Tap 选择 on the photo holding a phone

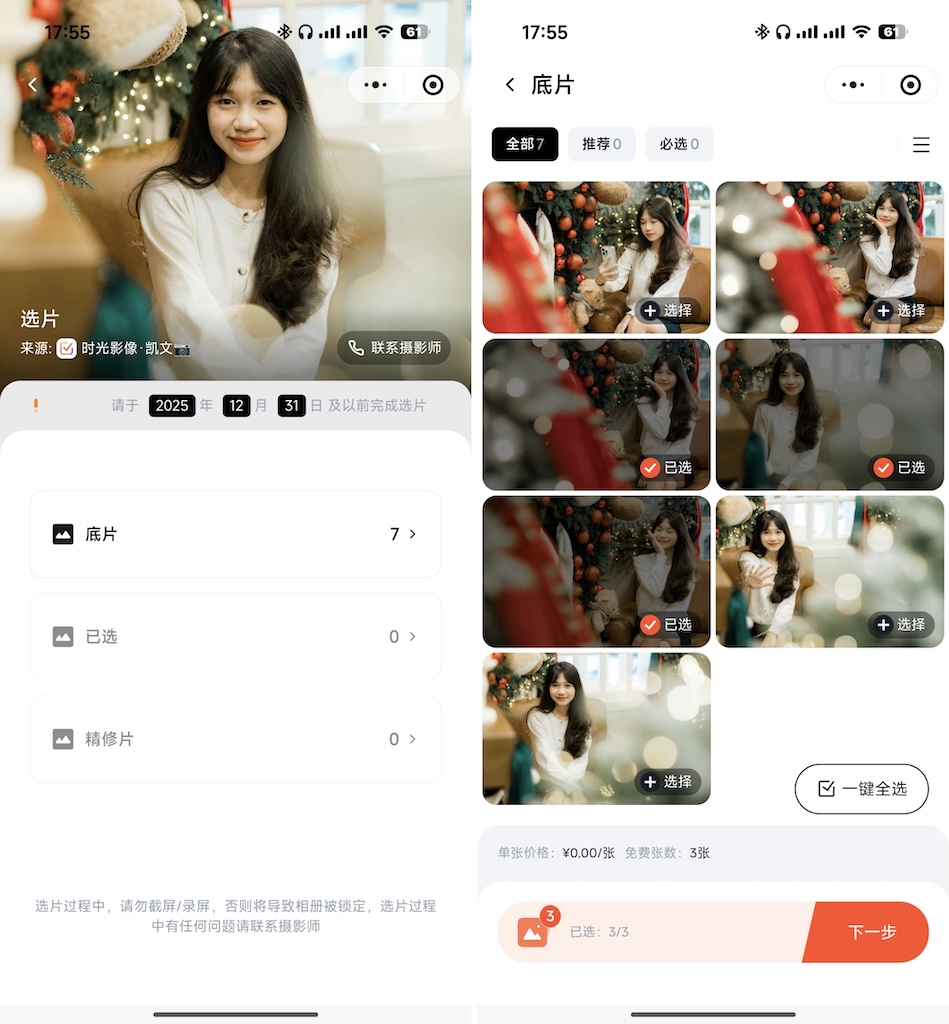(667, 310)
